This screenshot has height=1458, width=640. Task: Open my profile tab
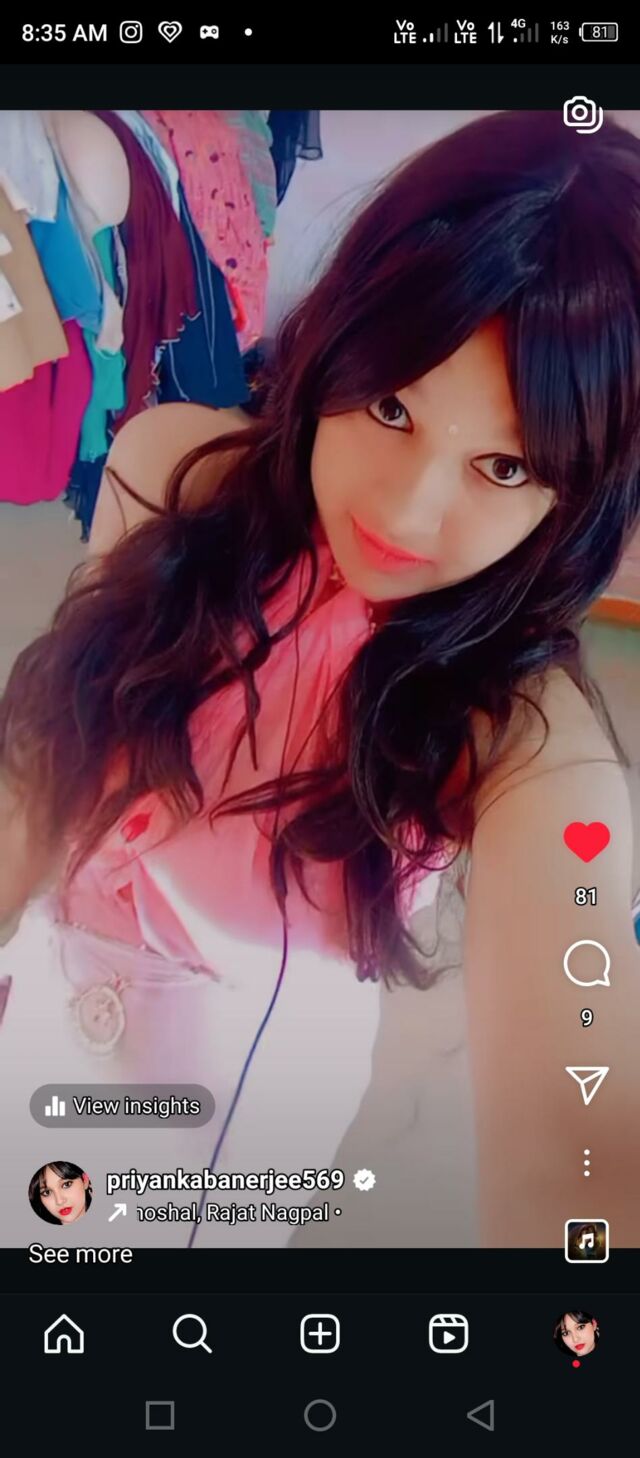point(576,1333)
